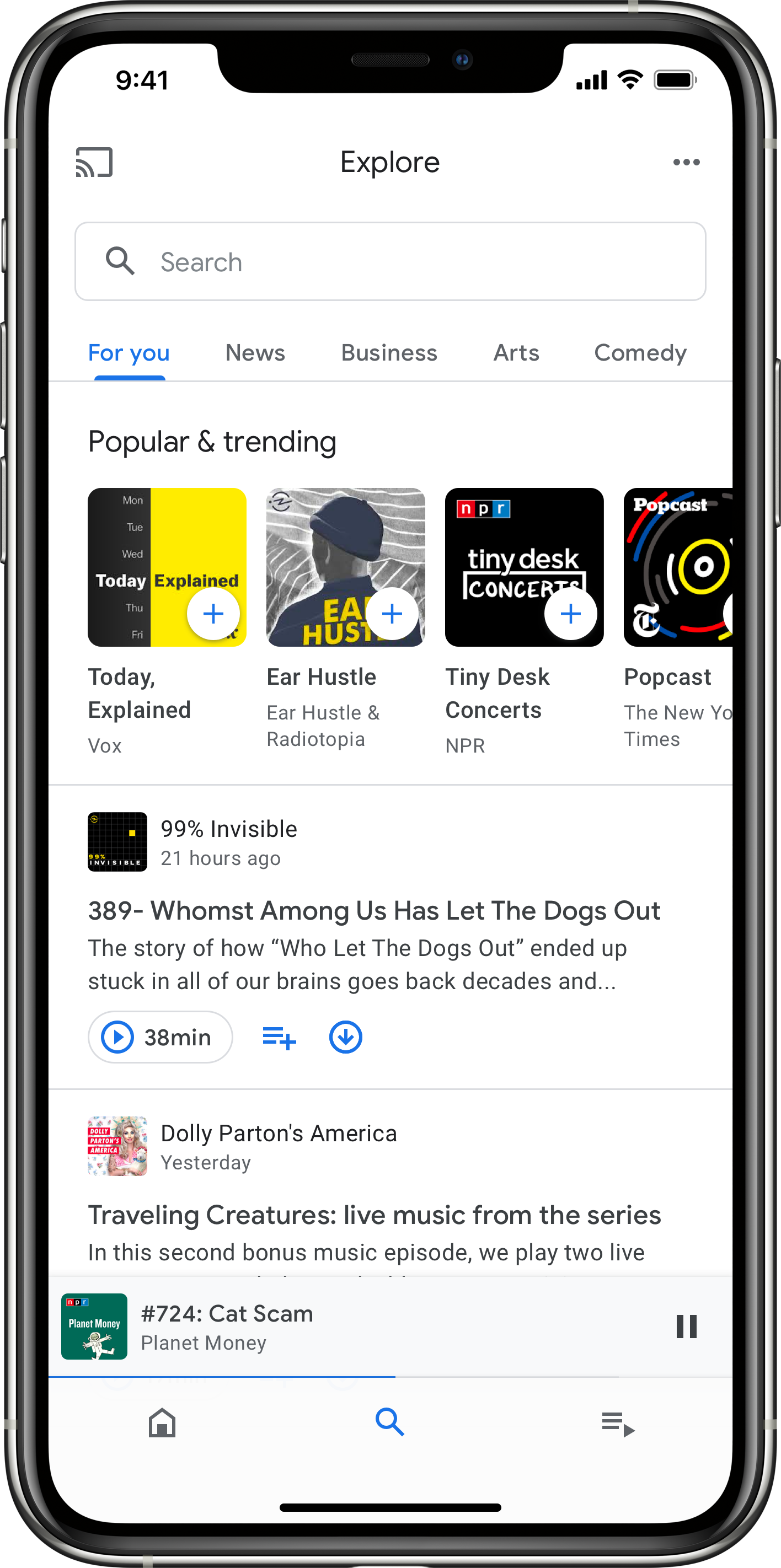The height and width of the screenshot is (1568, 781).
Task: Subscribe to Today, Explained with plus button
Action: (213, 614)
